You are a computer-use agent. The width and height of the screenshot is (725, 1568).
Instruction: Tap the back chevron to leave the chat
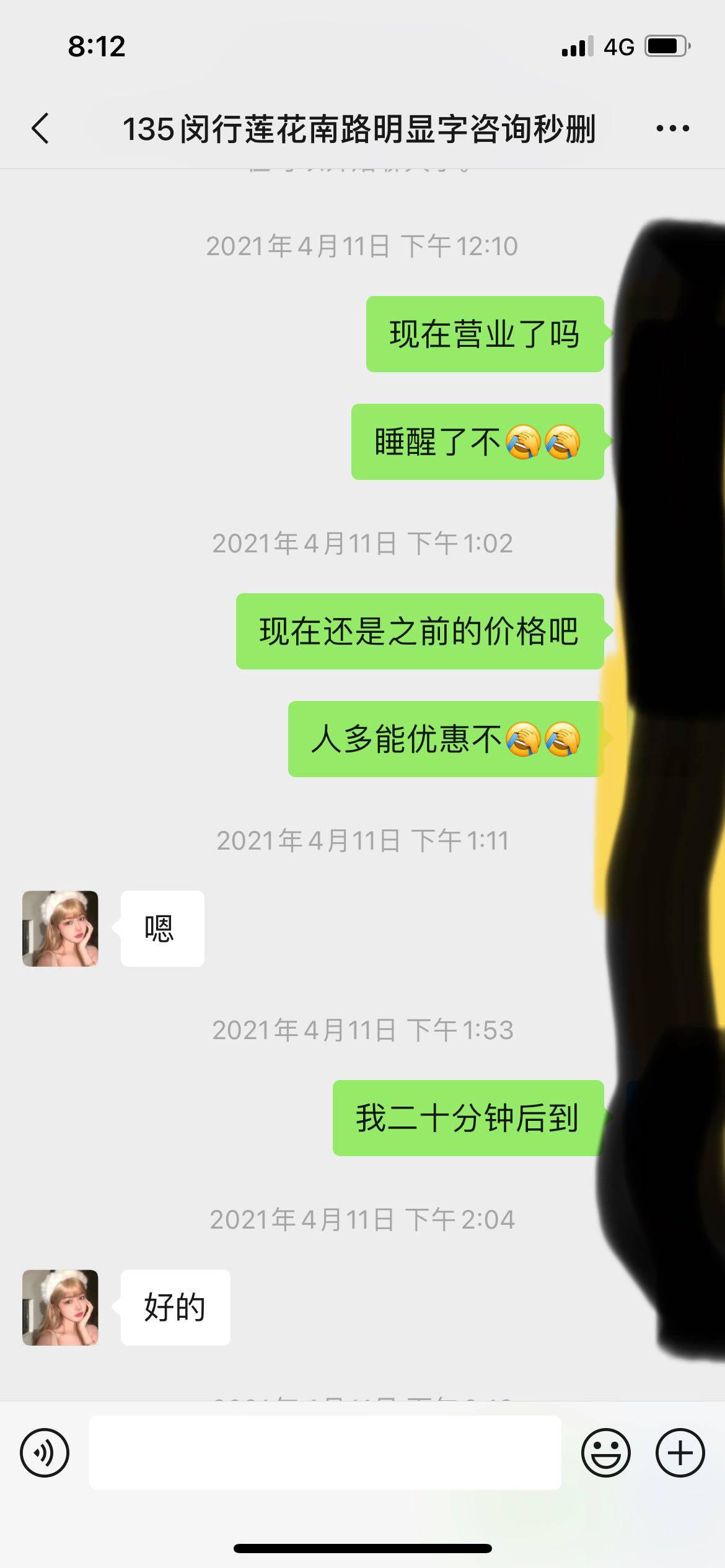coord(41,127)
